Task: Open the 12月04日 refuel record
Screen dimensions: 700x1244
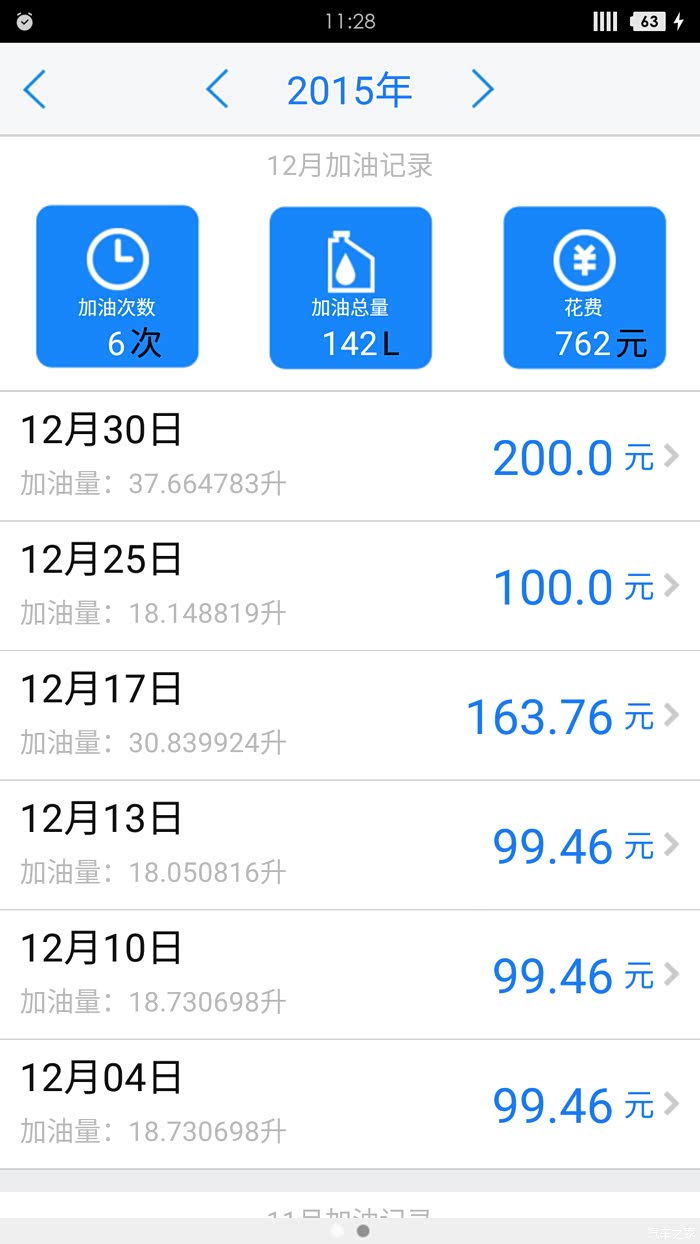Action: 350,1104
